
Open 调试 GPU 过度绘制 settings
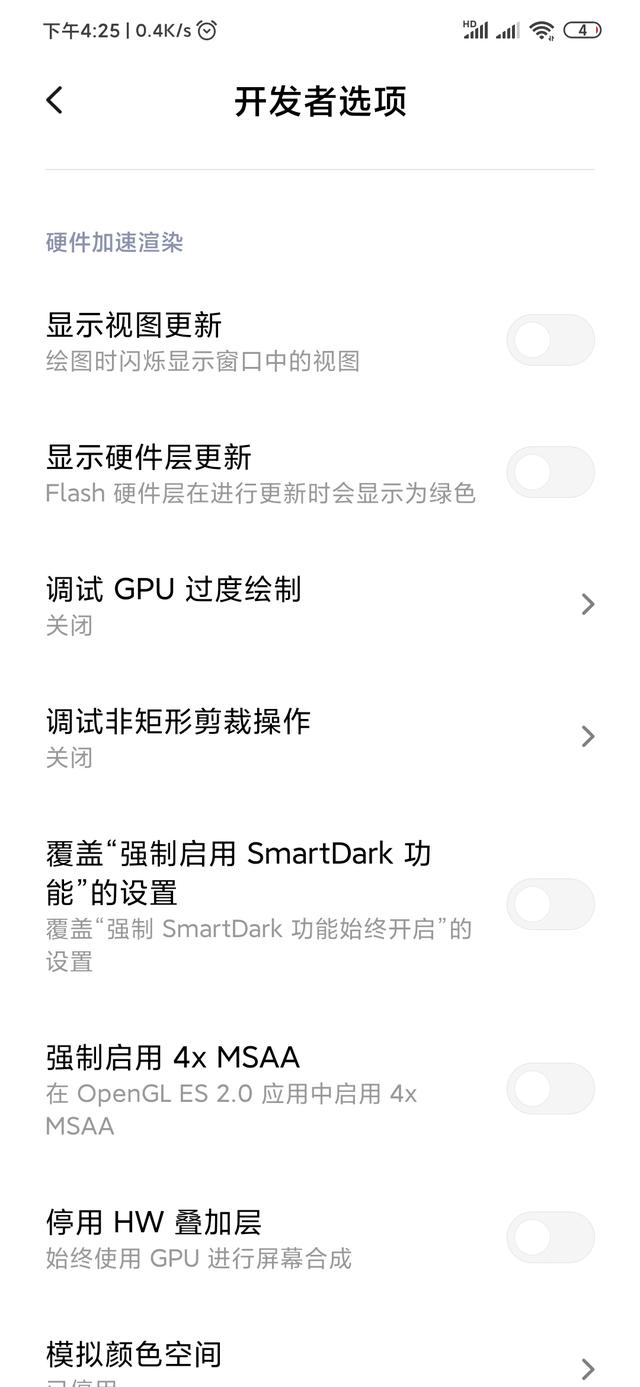pos(320,604)
